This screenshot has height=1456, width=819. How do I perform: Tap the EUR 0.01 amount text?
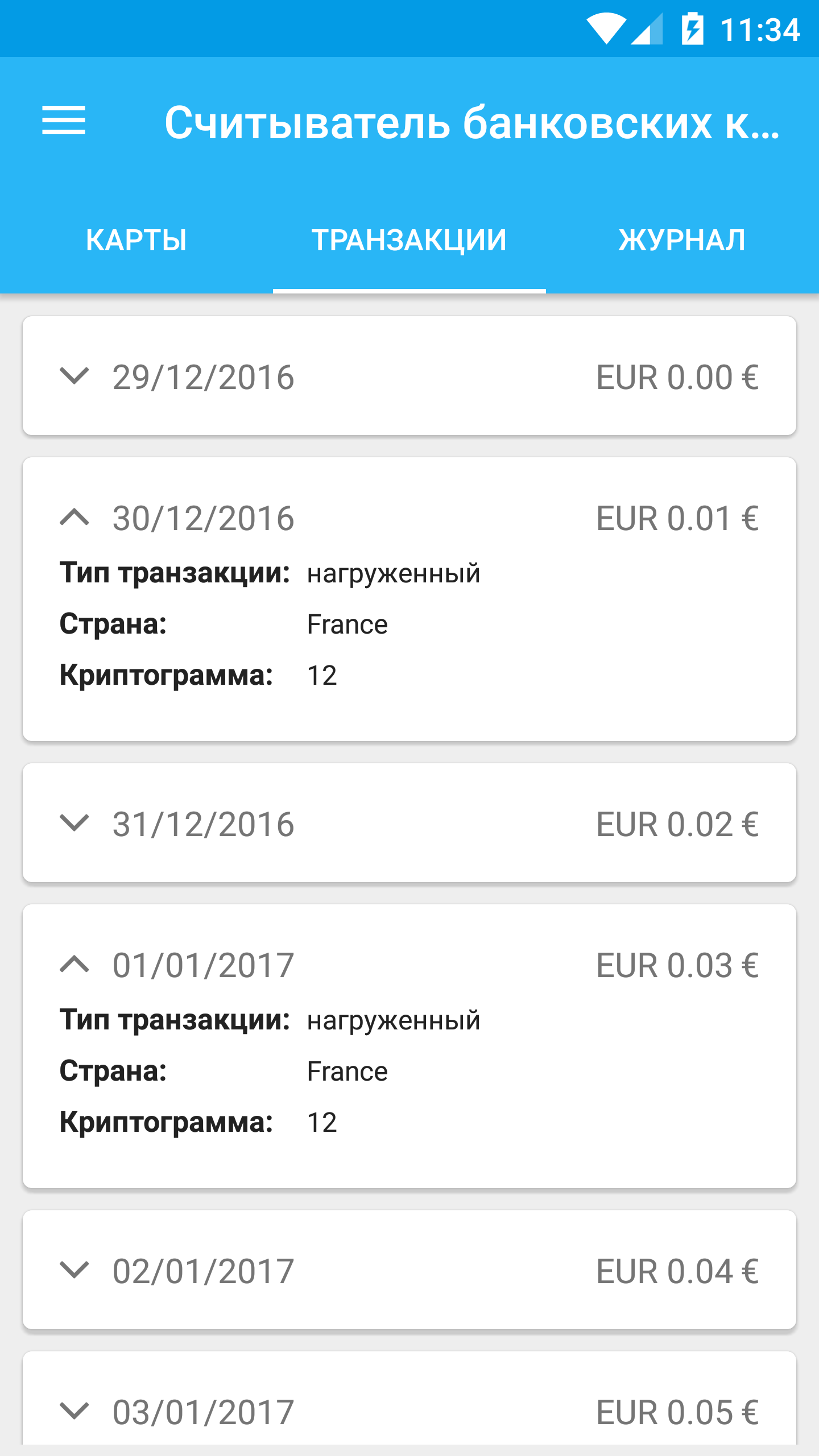(677, 519)
